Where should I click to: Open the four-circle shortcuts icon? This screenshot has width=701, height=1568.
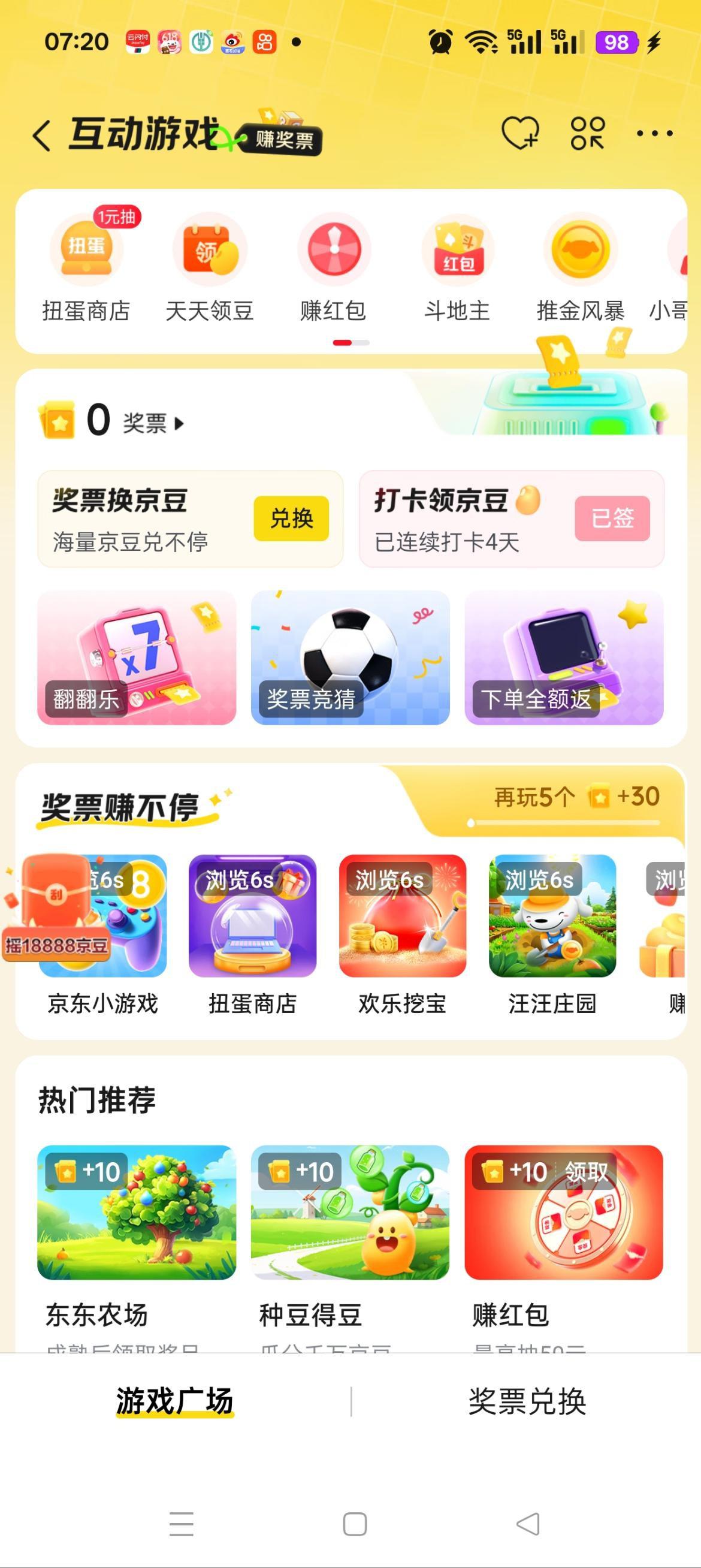click(x=587, y=133)
